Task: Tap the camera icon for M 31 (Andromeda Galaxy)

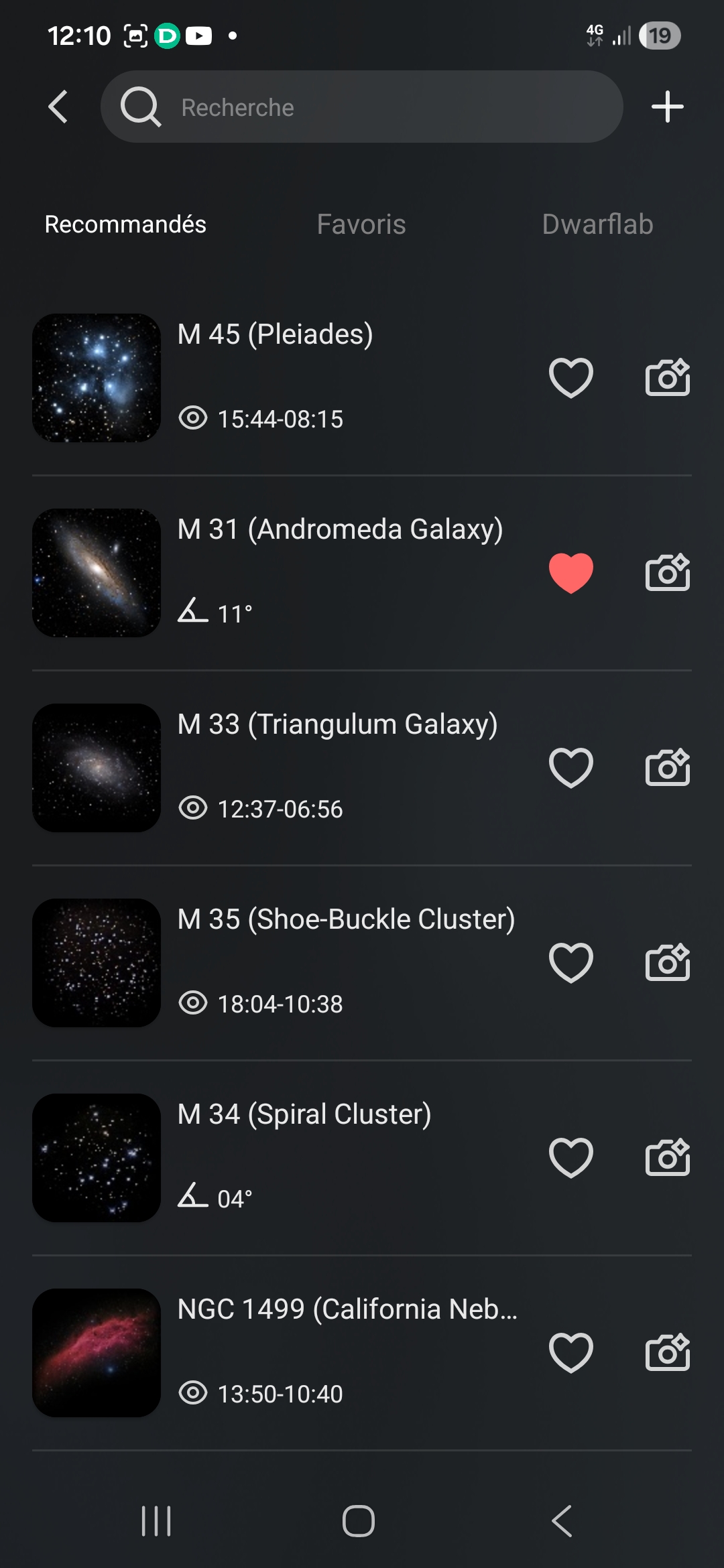Action: pos(667,573)
